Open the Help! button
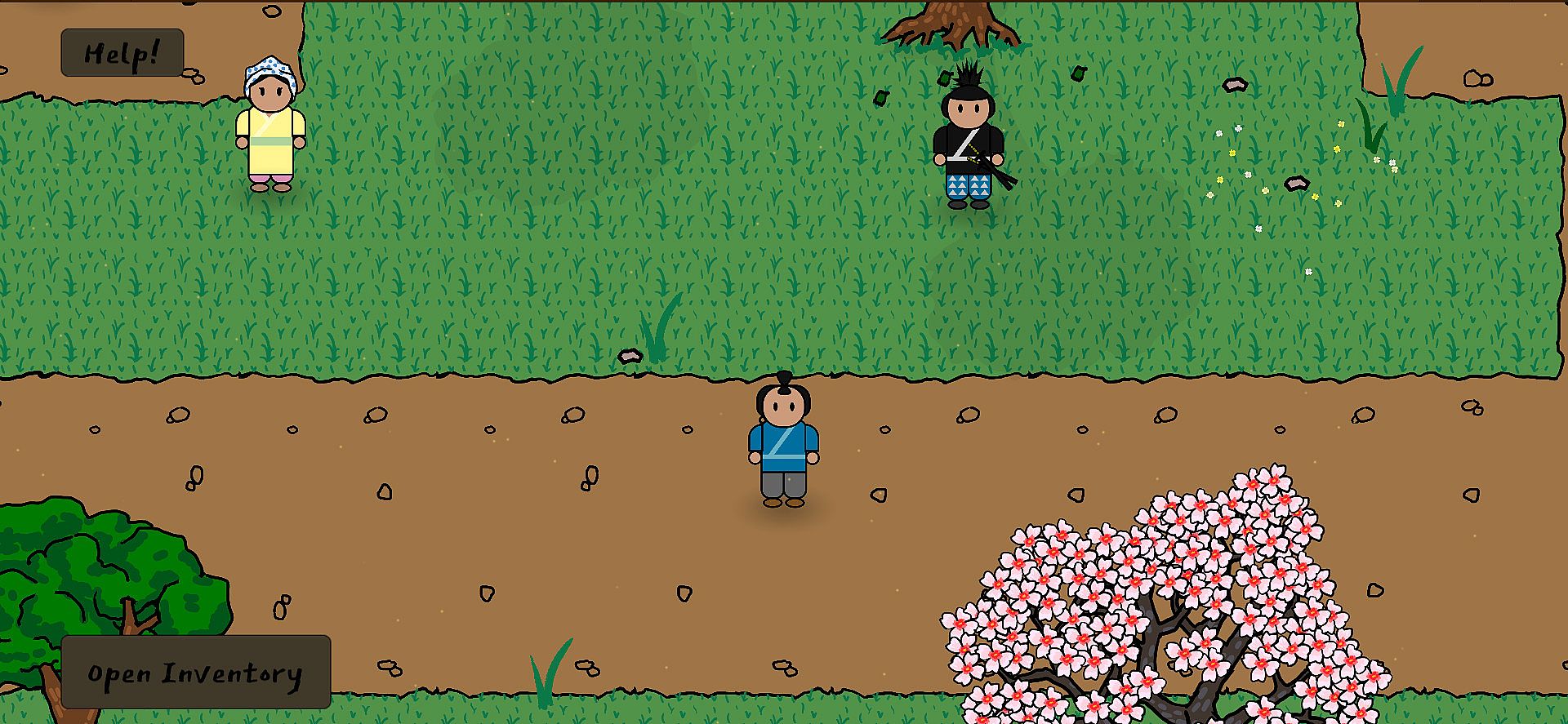 pos(122,53)
